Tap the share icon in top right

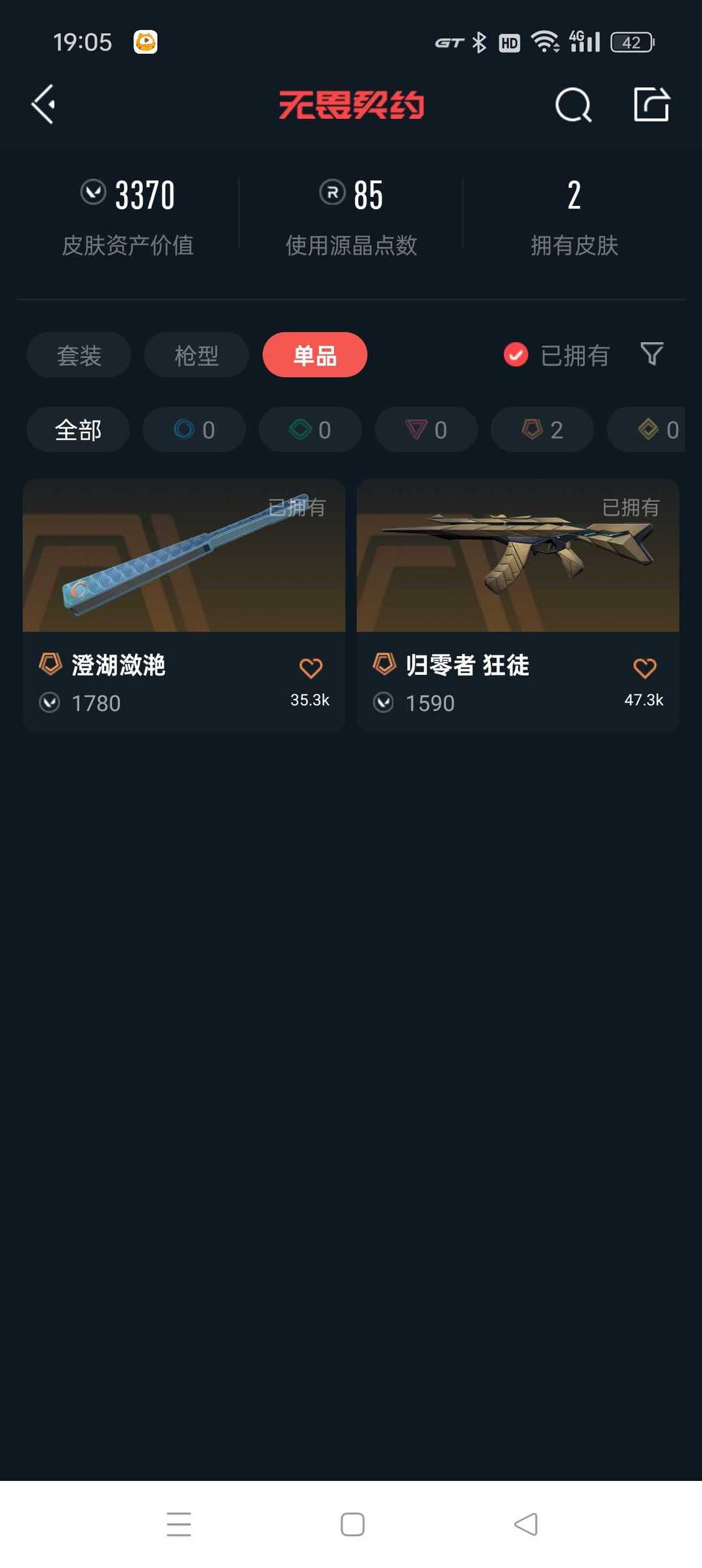pos(652,104)
